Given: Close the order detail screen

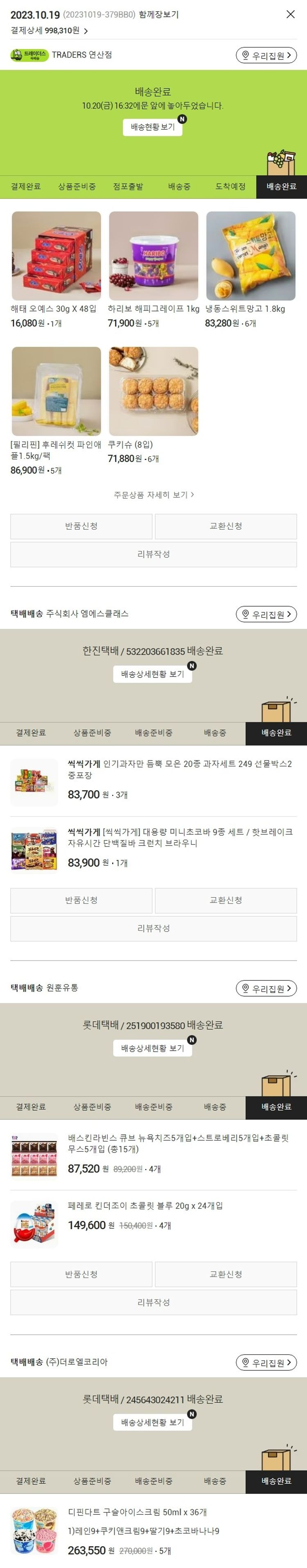Looking at the screenshot, I should pos(291,14).
